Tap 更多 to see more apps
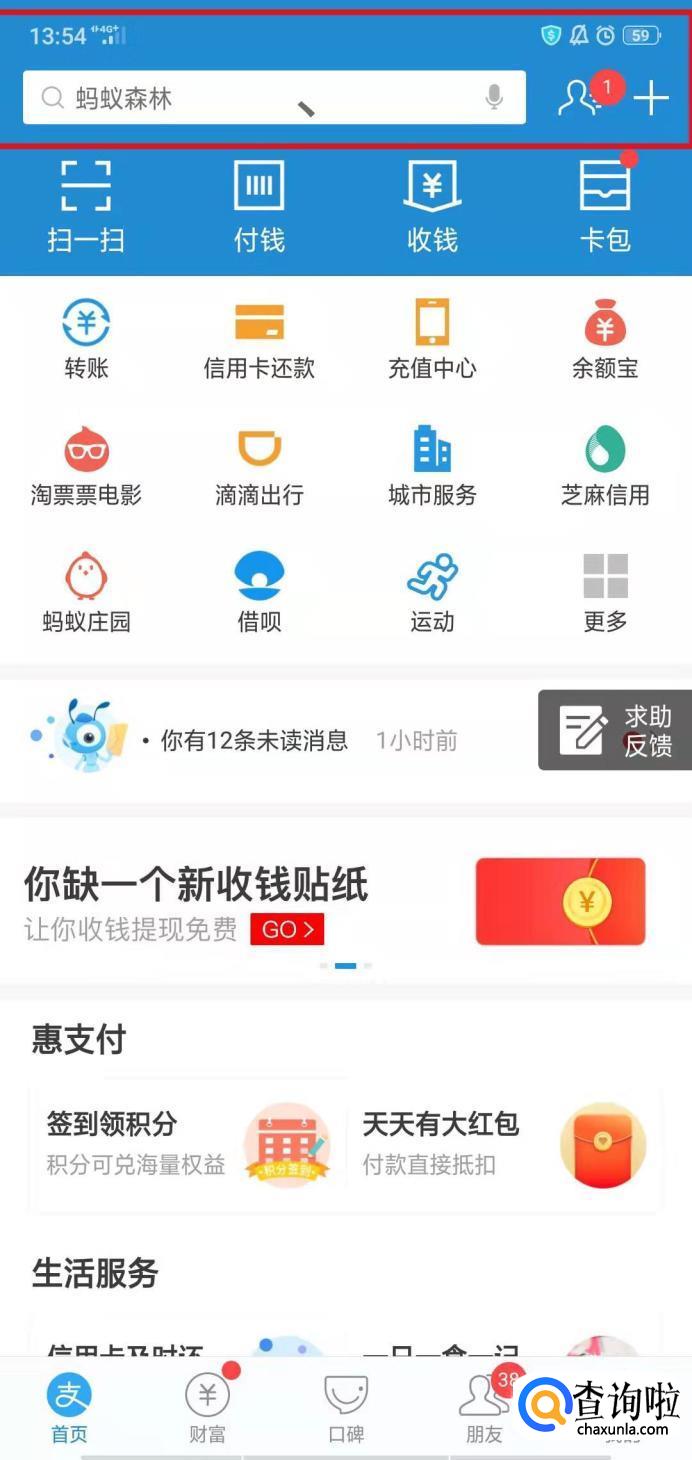 coord(605,593)
